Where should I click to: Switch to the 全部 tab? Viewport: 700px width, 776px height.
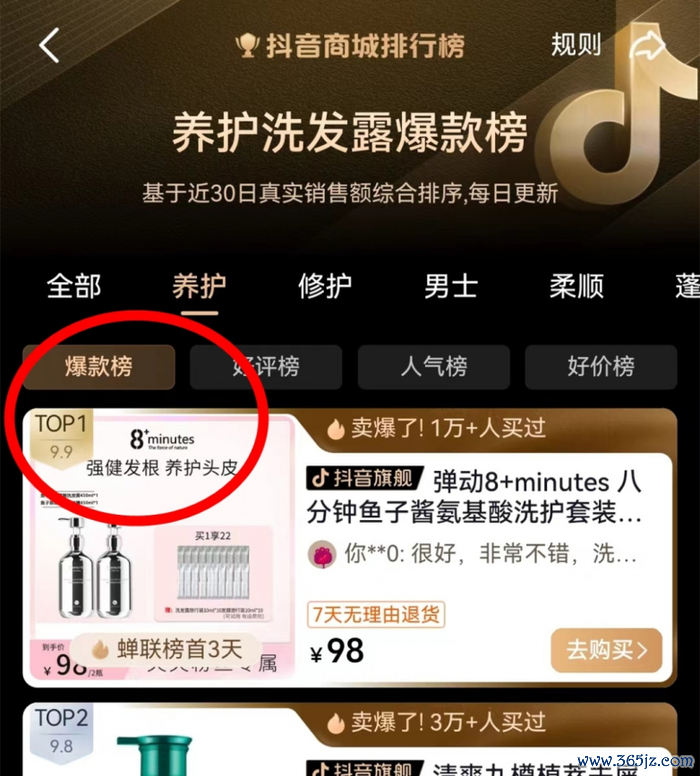point(74,286)
